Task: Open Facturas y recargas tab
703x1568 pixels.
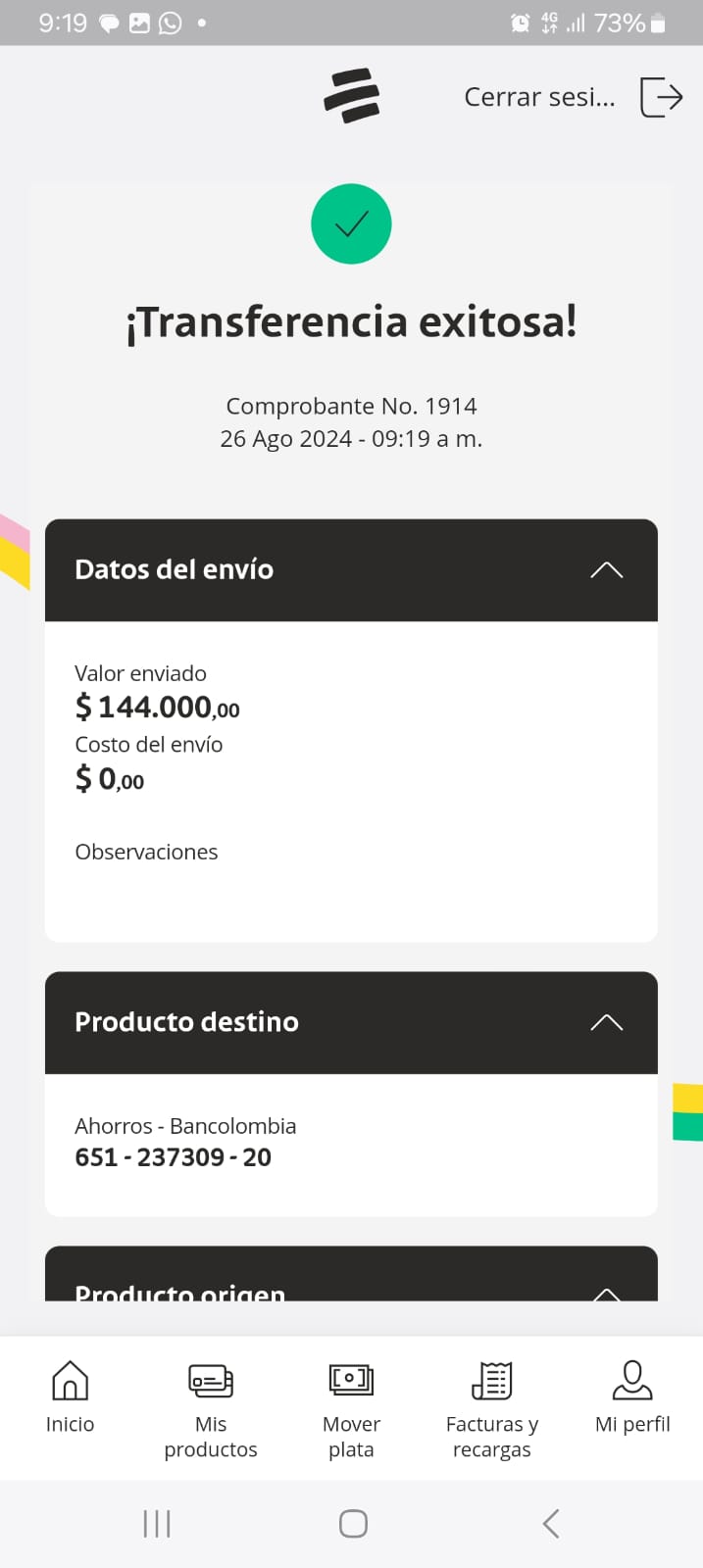Action: (492, 1409)
